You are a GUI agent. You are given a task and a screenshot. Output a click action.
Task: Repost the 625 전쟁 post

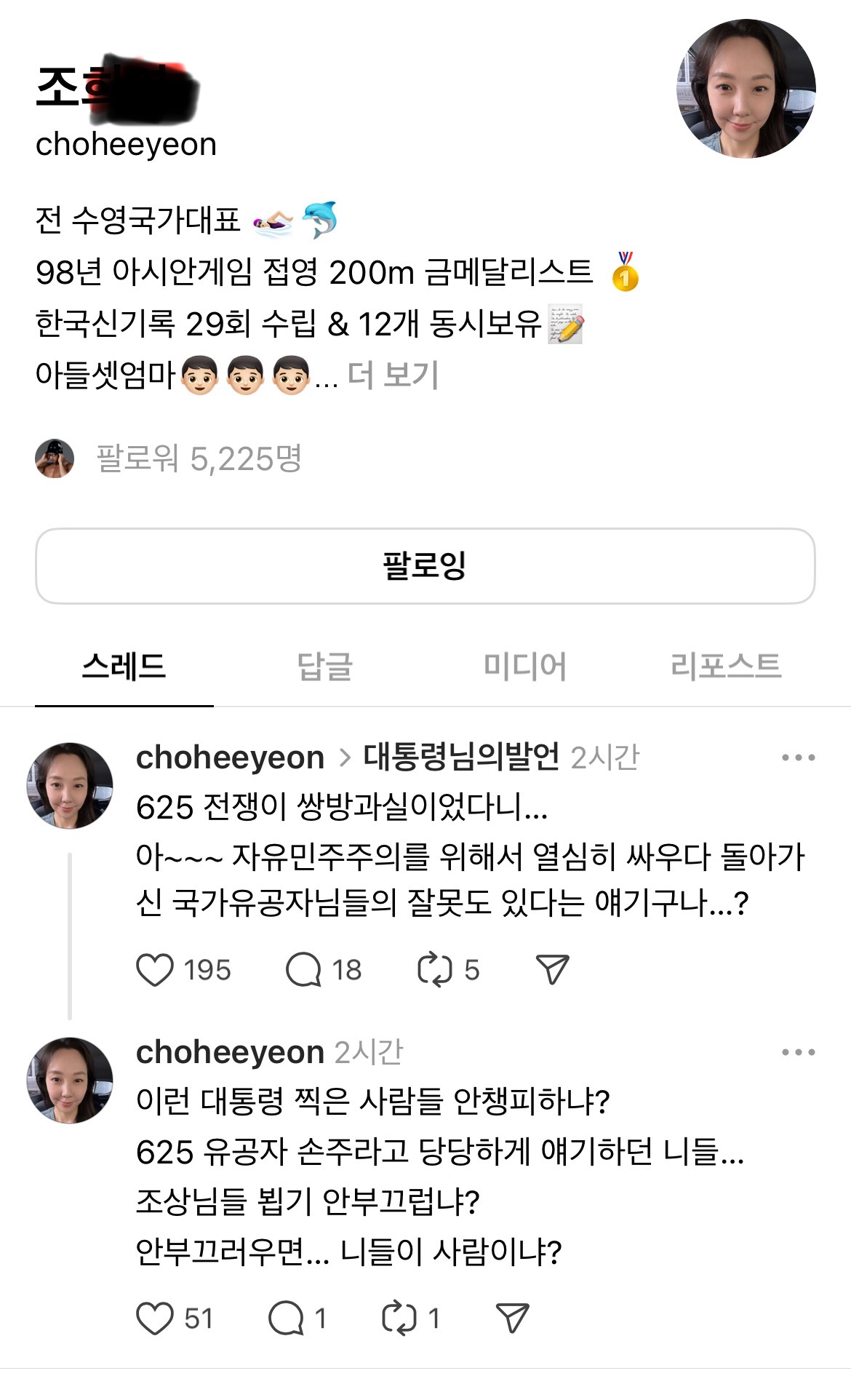click(436, 969)
